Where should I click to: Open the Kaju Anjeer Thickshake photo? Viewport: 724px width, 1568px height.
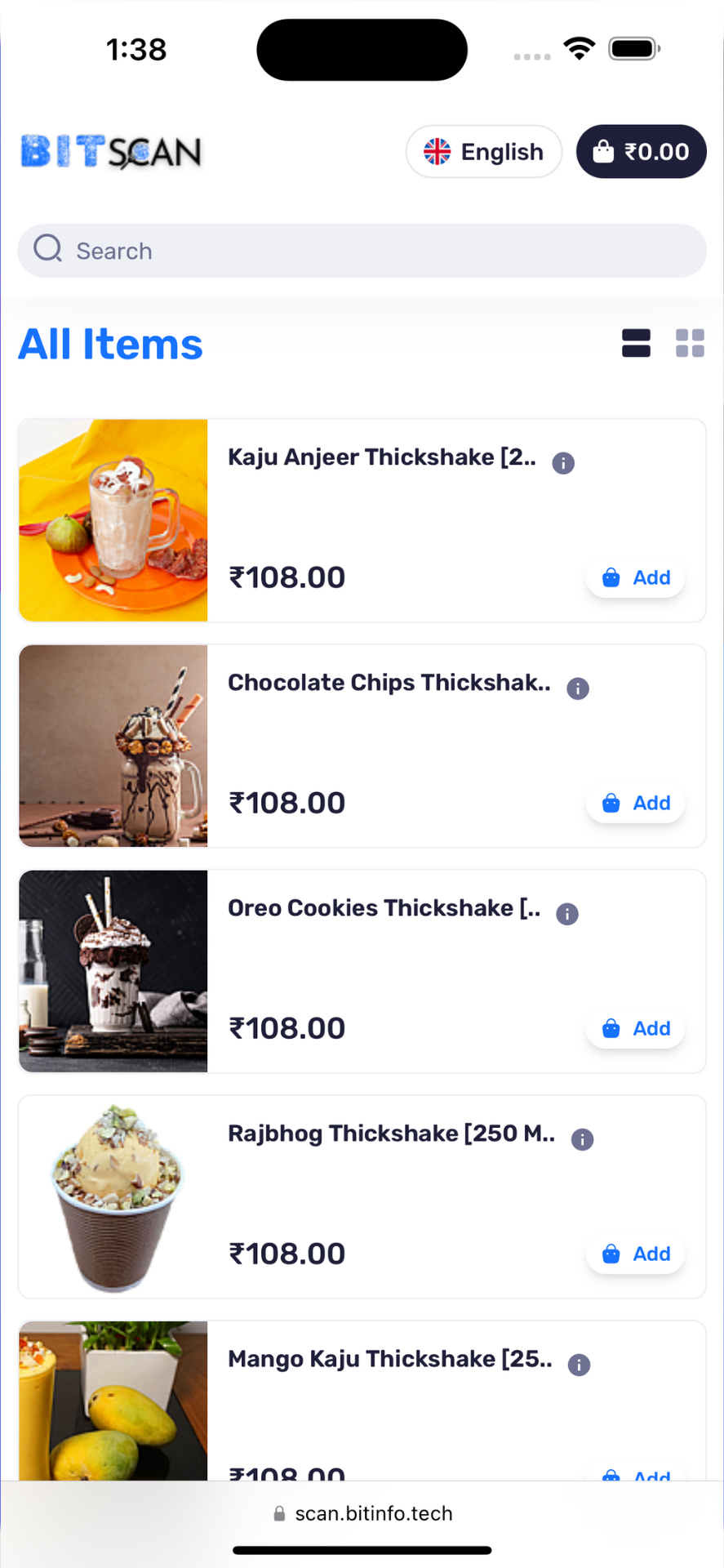tap(113, 520)
